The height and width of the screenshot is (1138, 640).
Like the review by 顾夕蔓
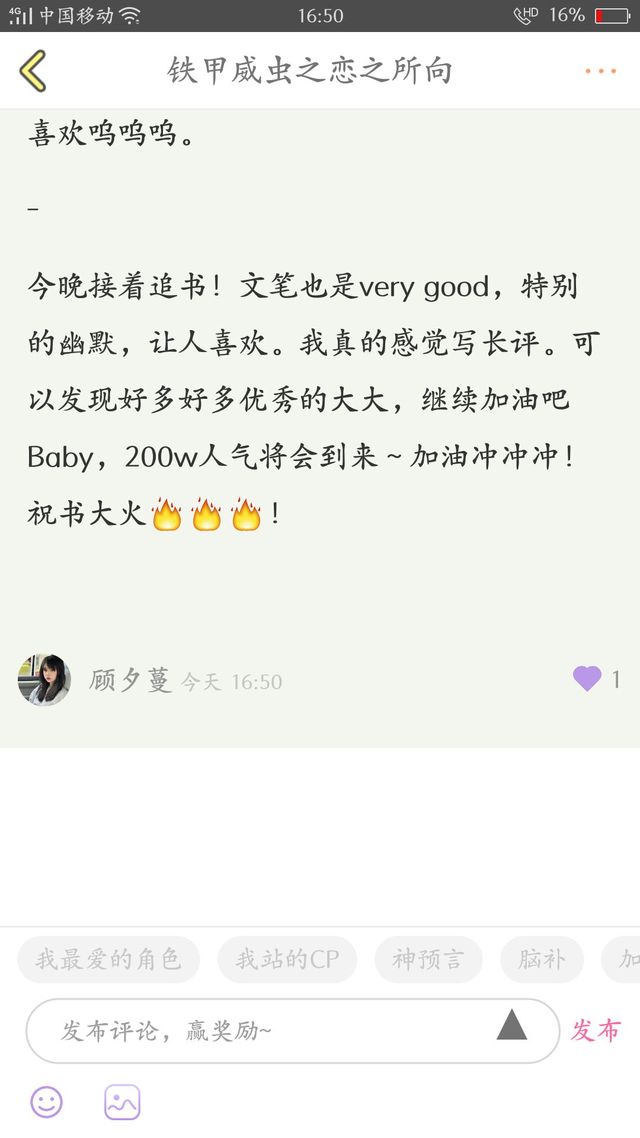[x=587, y=680]
